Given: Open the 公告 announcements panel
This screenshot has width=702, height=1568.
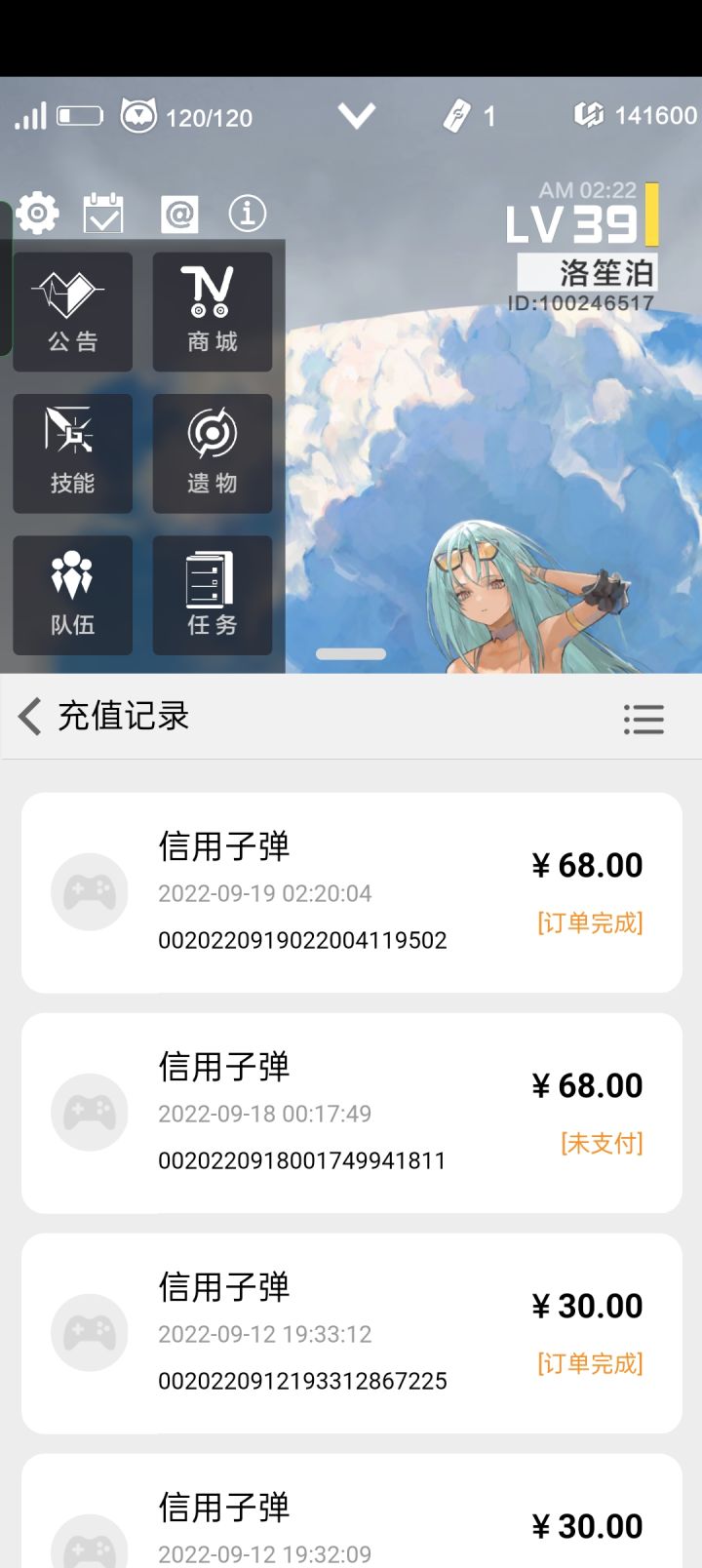Looking at the screenshot, I should (72, 310).
